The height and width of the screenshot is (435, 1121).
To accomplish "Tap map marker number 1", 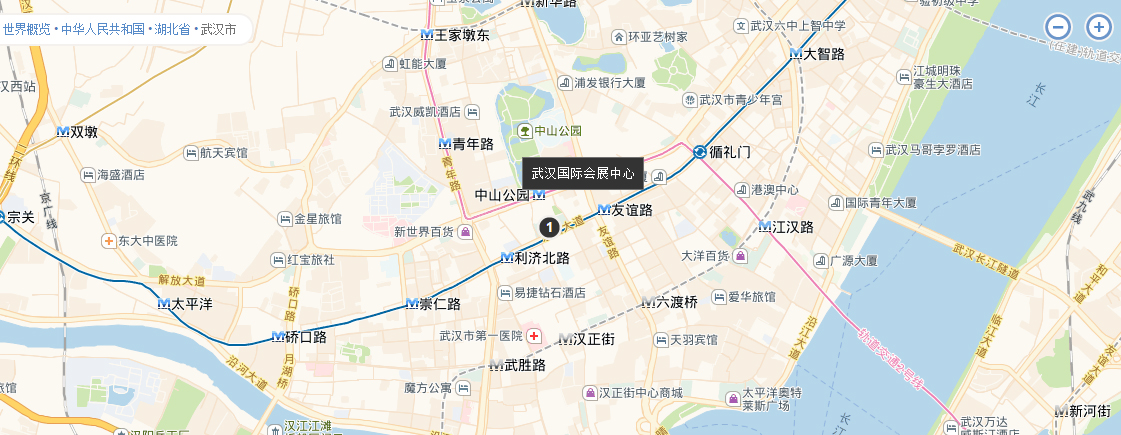I will 549,228.
